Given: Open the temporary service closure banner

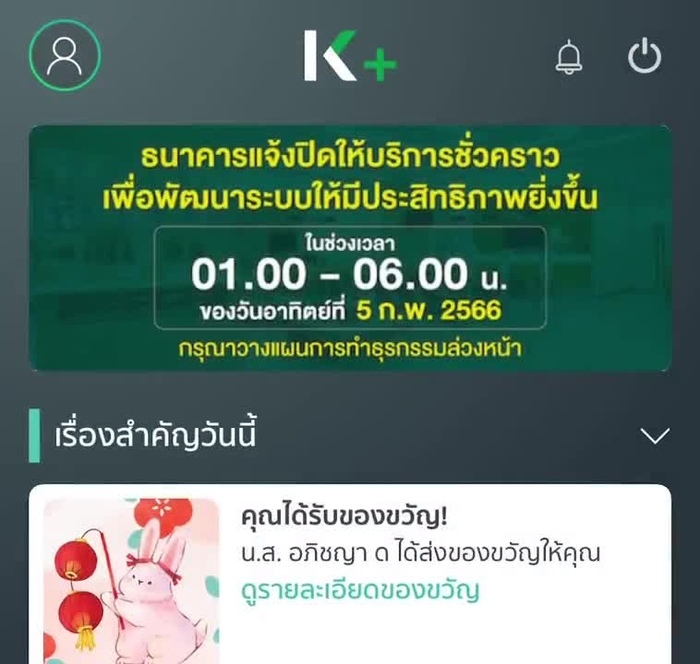Looking at the screenshot, I should pyautogui.click(x=349, y=247).
